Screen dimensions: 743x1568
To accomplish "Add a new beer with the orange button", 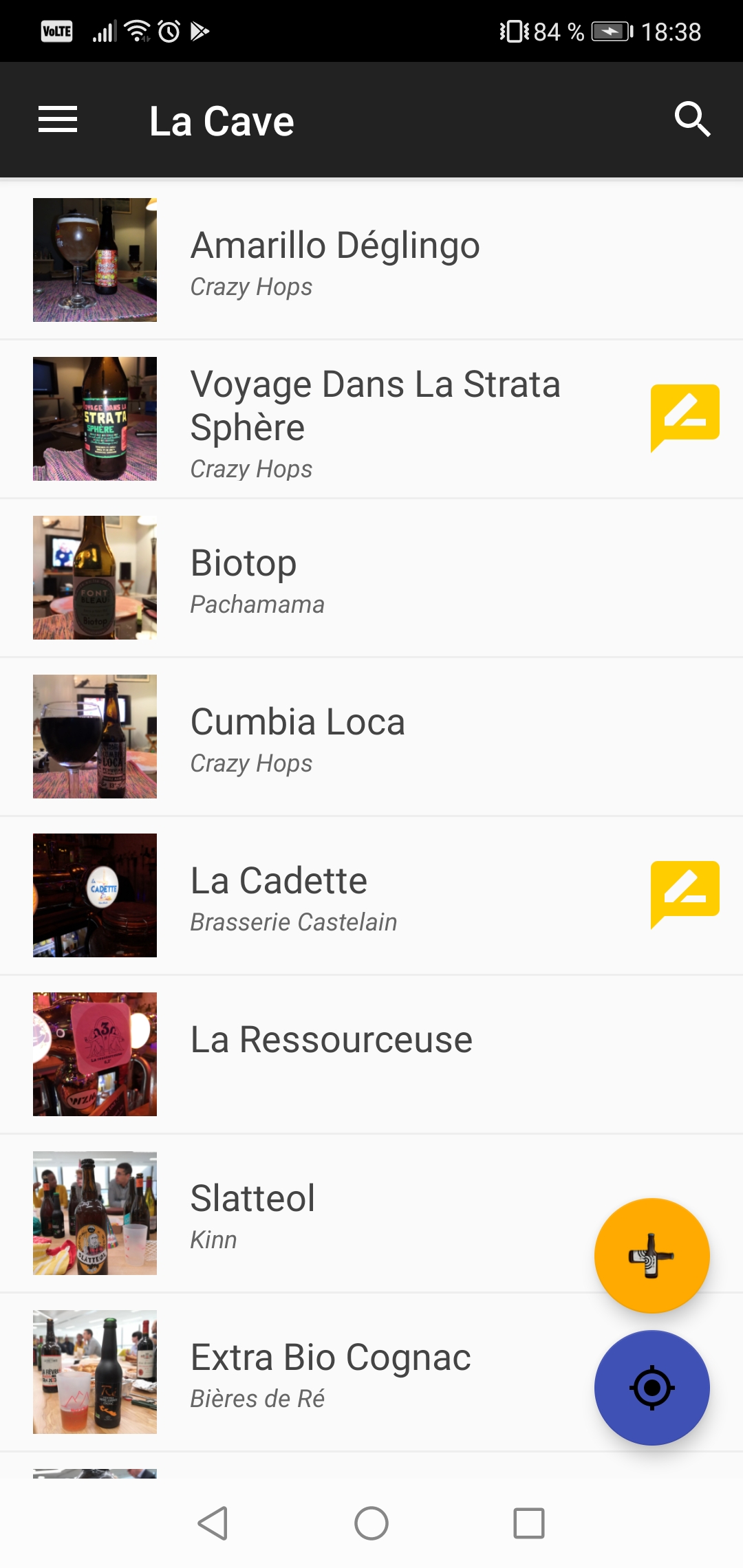I will pos(652,1256).
